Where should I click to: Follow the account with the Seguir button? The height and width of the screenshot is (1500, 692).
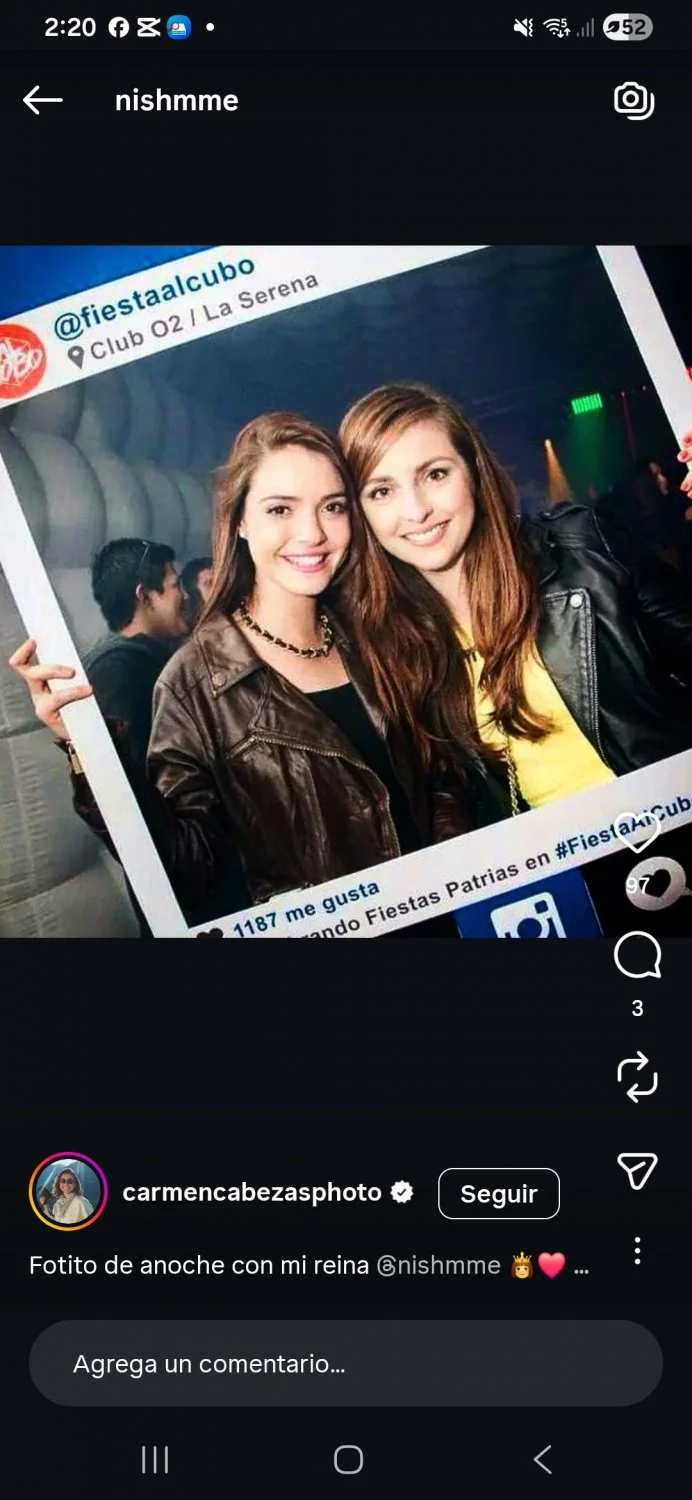click(499, 1193)
